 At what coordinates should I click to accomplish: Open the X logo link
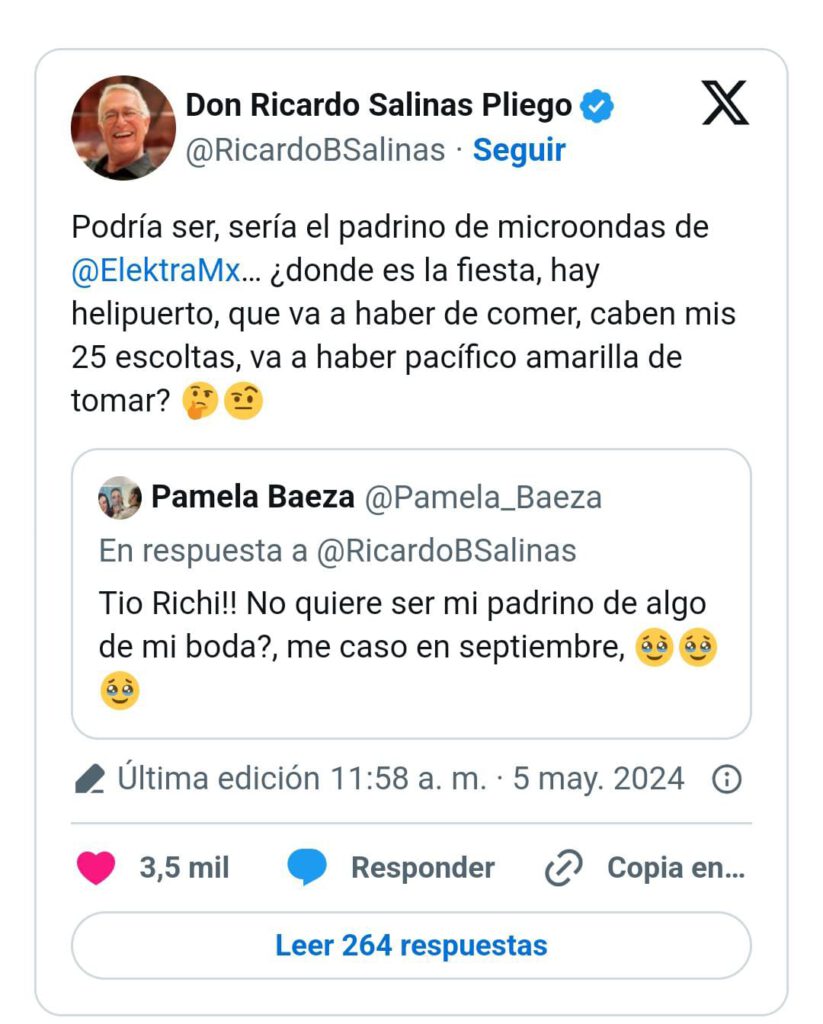click(x=725, y=103)
